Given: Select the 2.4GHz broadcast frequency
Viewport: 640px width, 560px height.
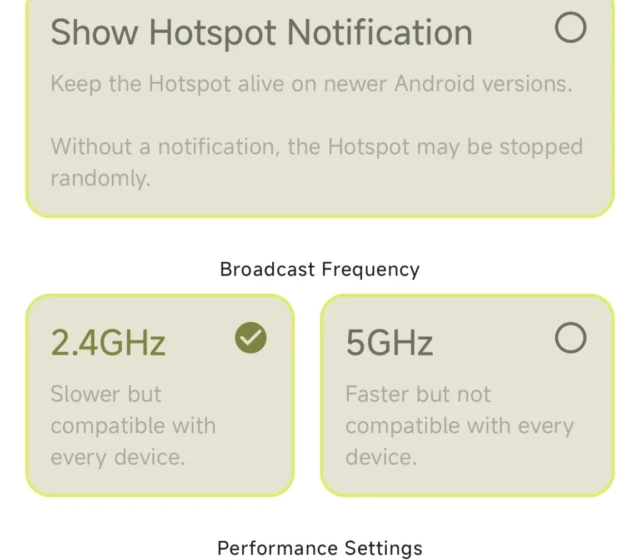Looking at the screenshot, I should click(160, 395).
